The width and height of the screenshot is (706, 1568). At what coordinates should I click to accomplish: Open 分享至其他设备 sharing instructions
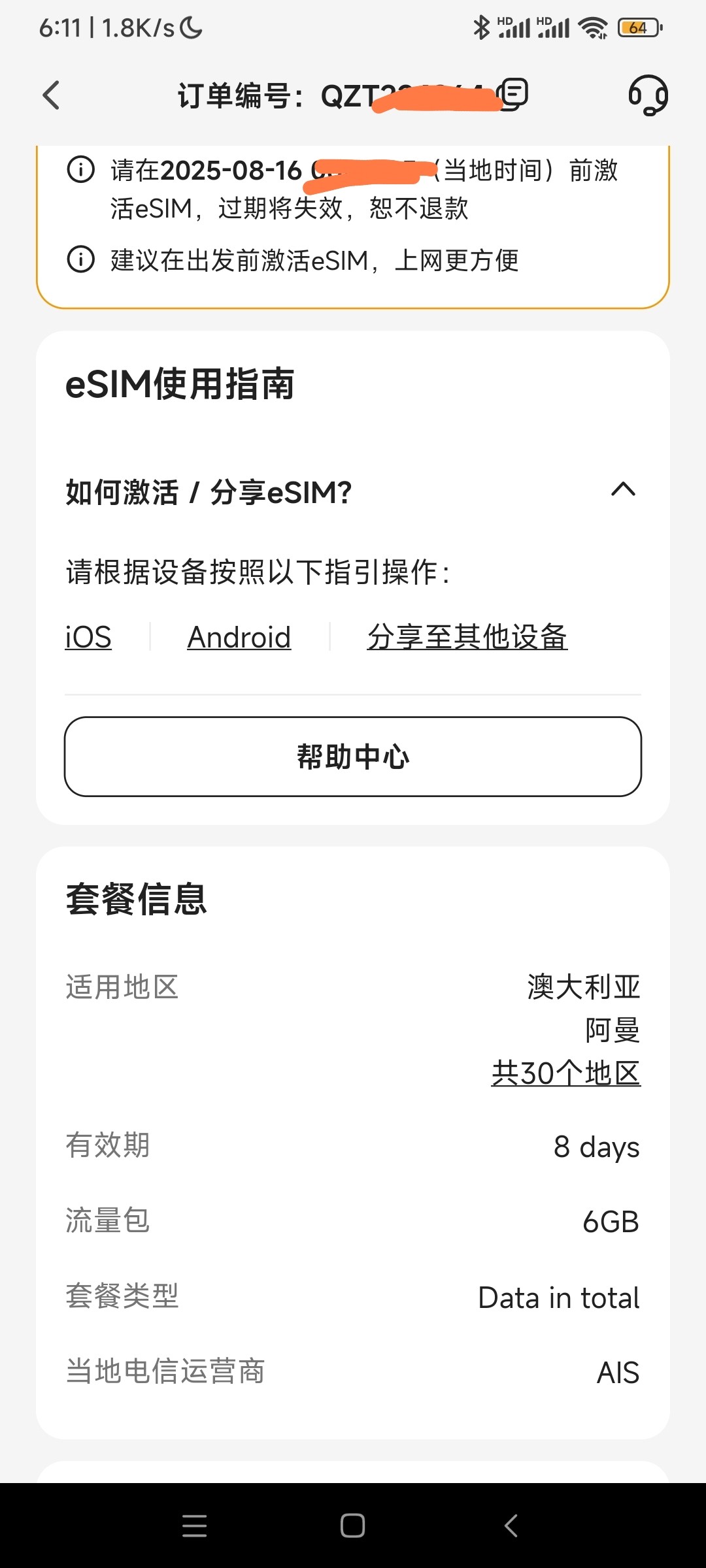tap(468, 637)
